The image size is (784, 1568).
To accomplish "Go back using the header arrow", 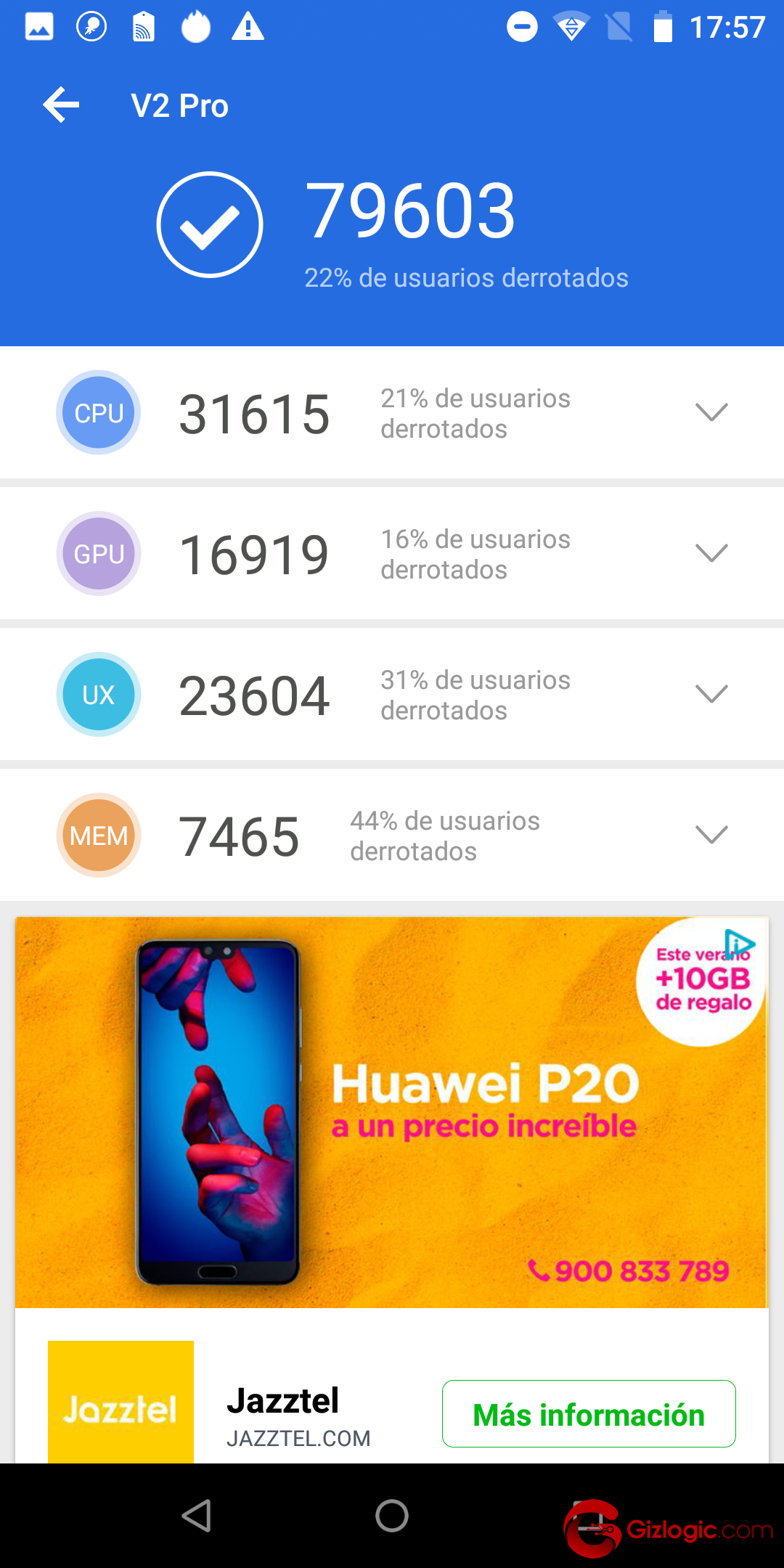I will click(61, 105).
